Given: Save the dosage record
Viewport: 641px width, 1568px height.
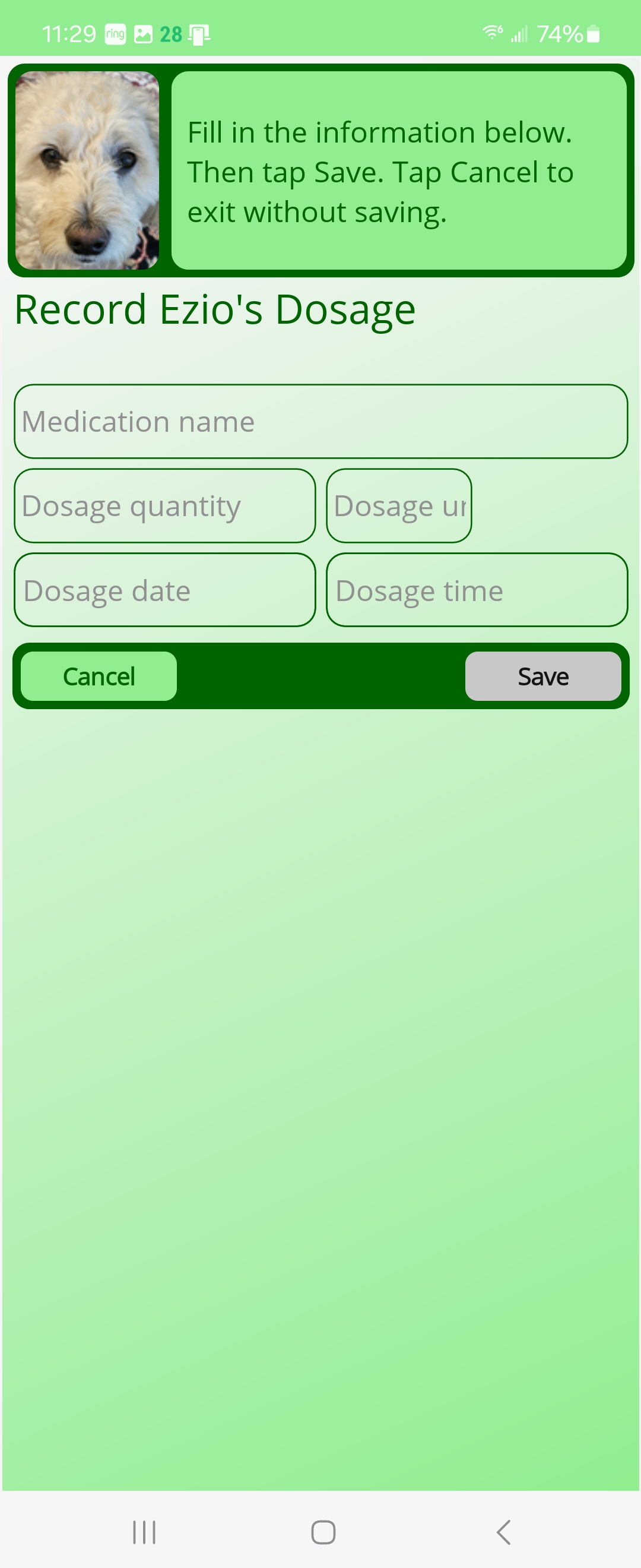Looking at the screenshot, I should point(542,676).
